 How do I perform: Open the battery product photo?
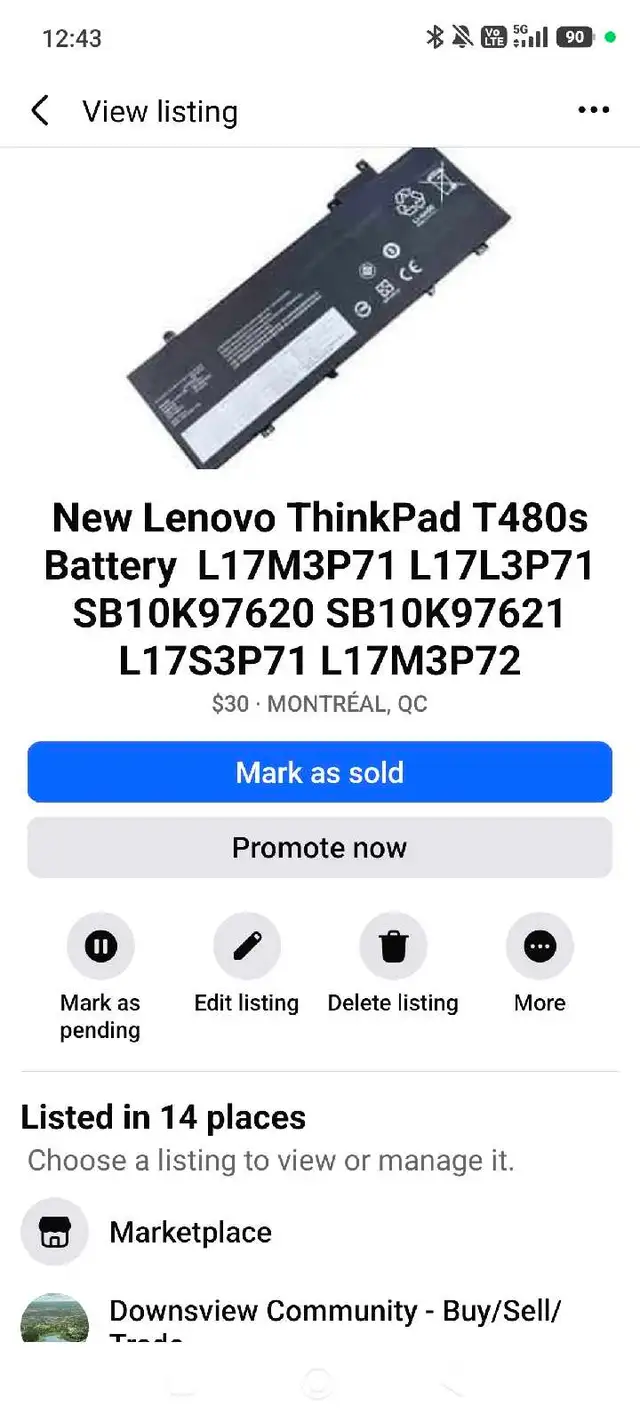coord(320,310)
